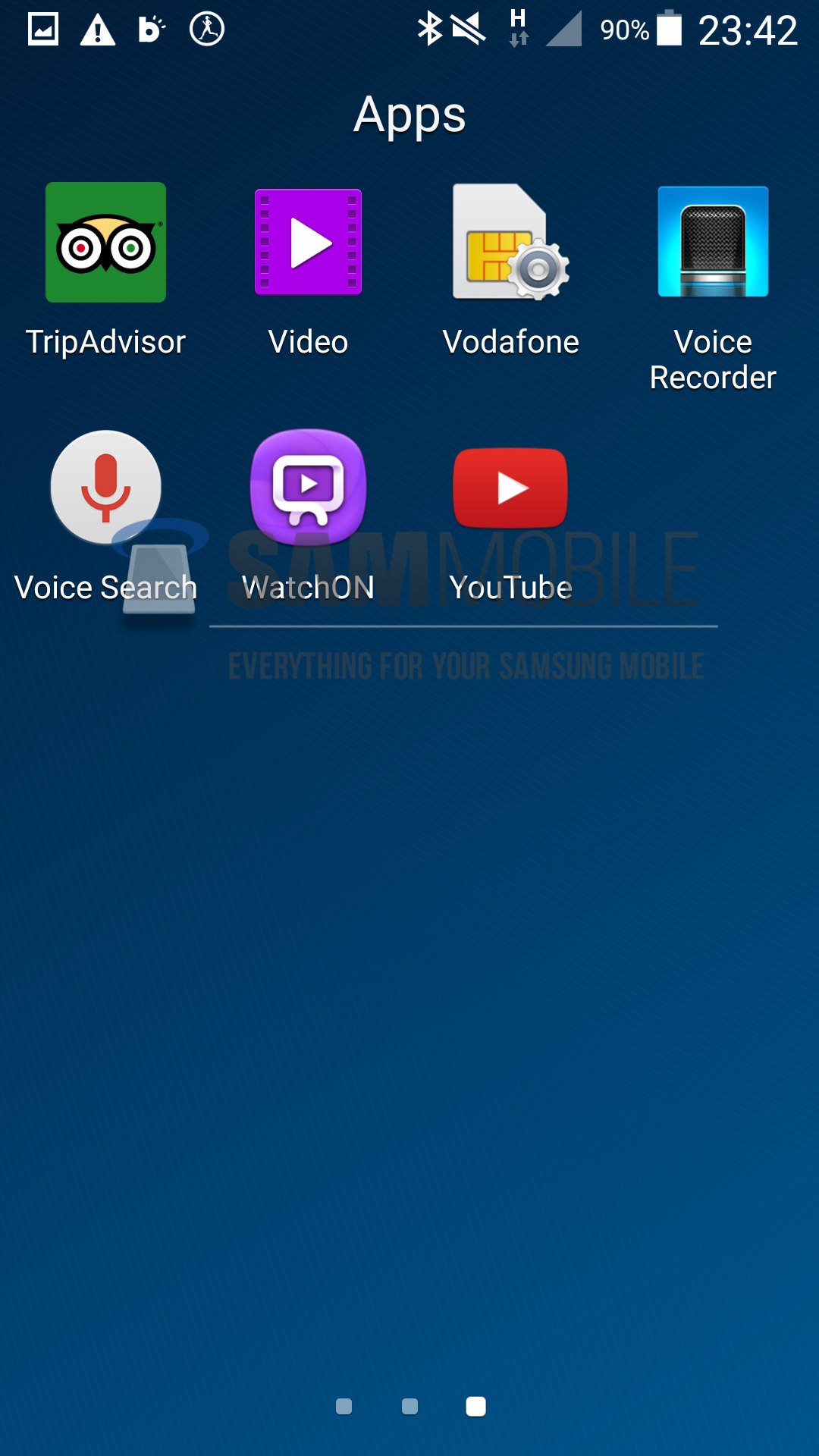Go to the first apps page indicator
Screen dimensions: 819x1456
[x=344, y=1407]
